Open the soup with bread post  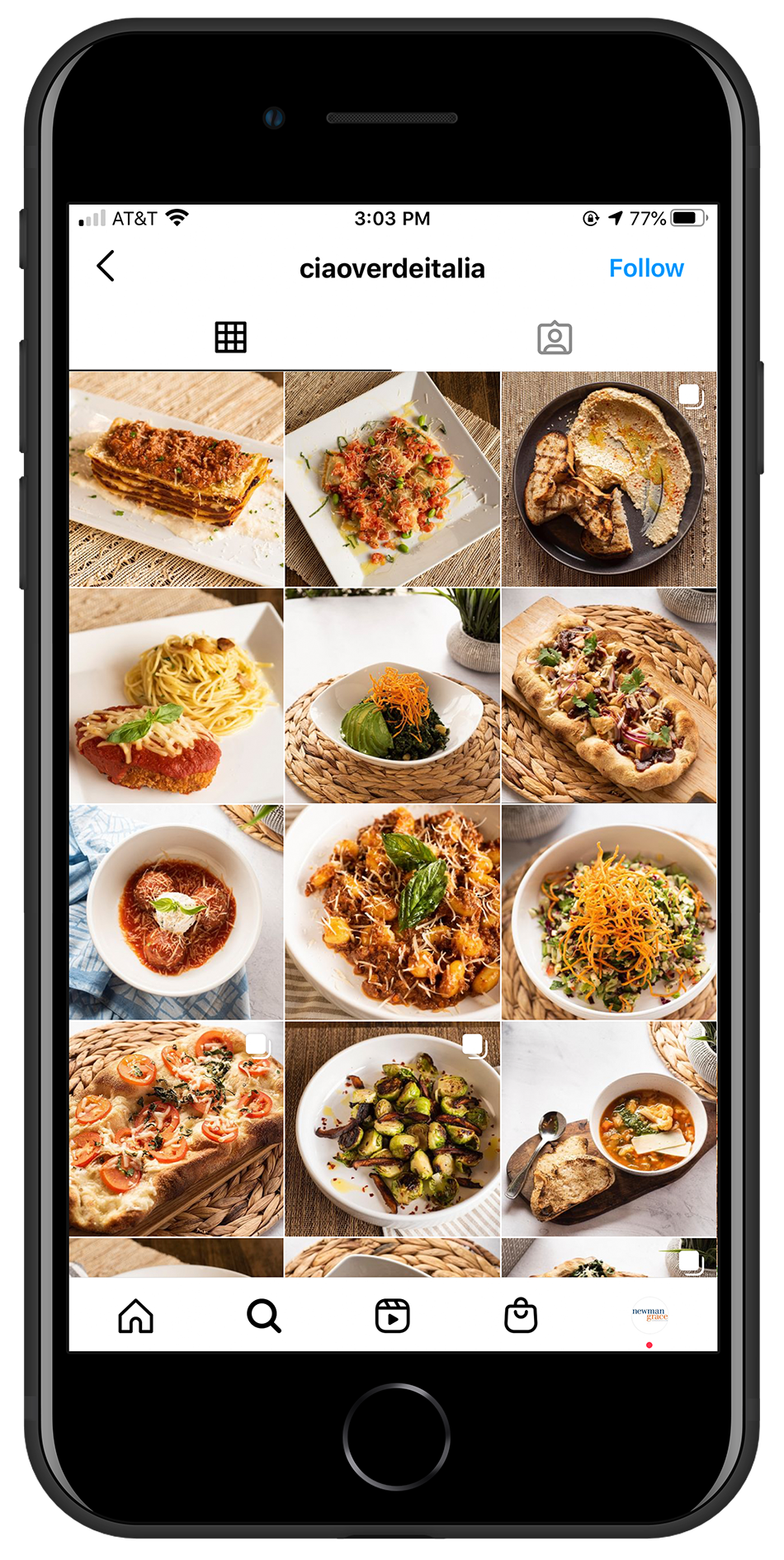609,1128
